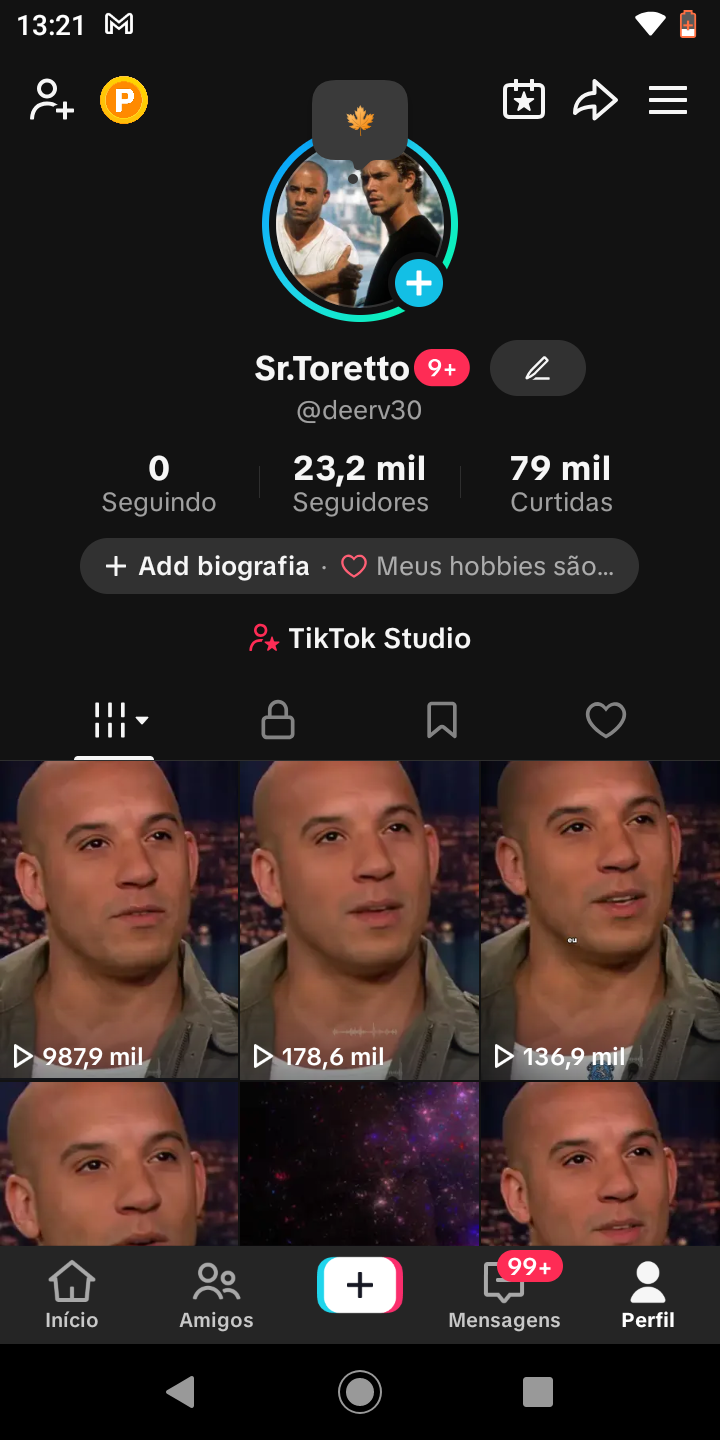This screenshot has height=1440, width=720.
Task: Open the gold P coin icon
Action: click(124, 101)
